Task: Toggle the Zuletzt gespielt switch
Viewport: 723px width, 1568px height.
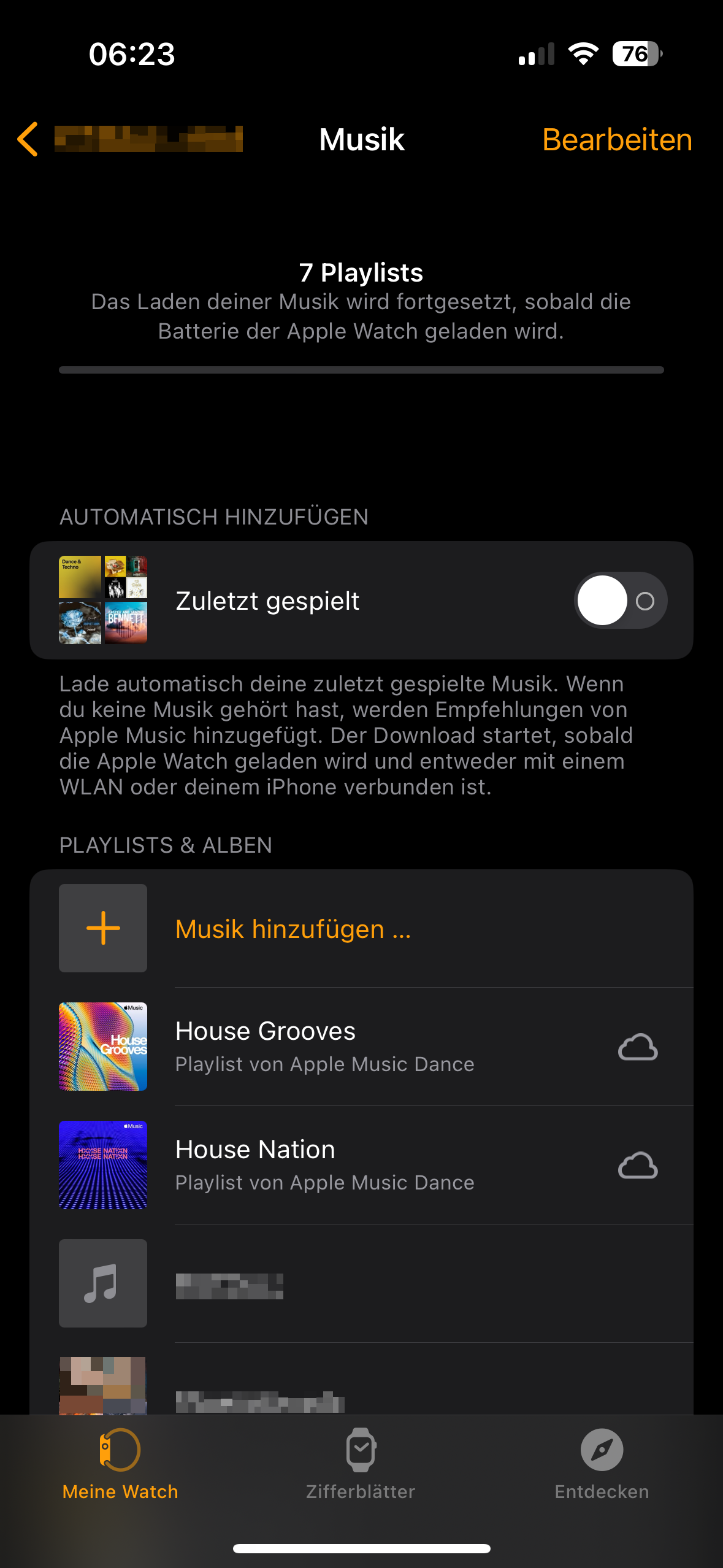Action: click(x=620, y=601)
